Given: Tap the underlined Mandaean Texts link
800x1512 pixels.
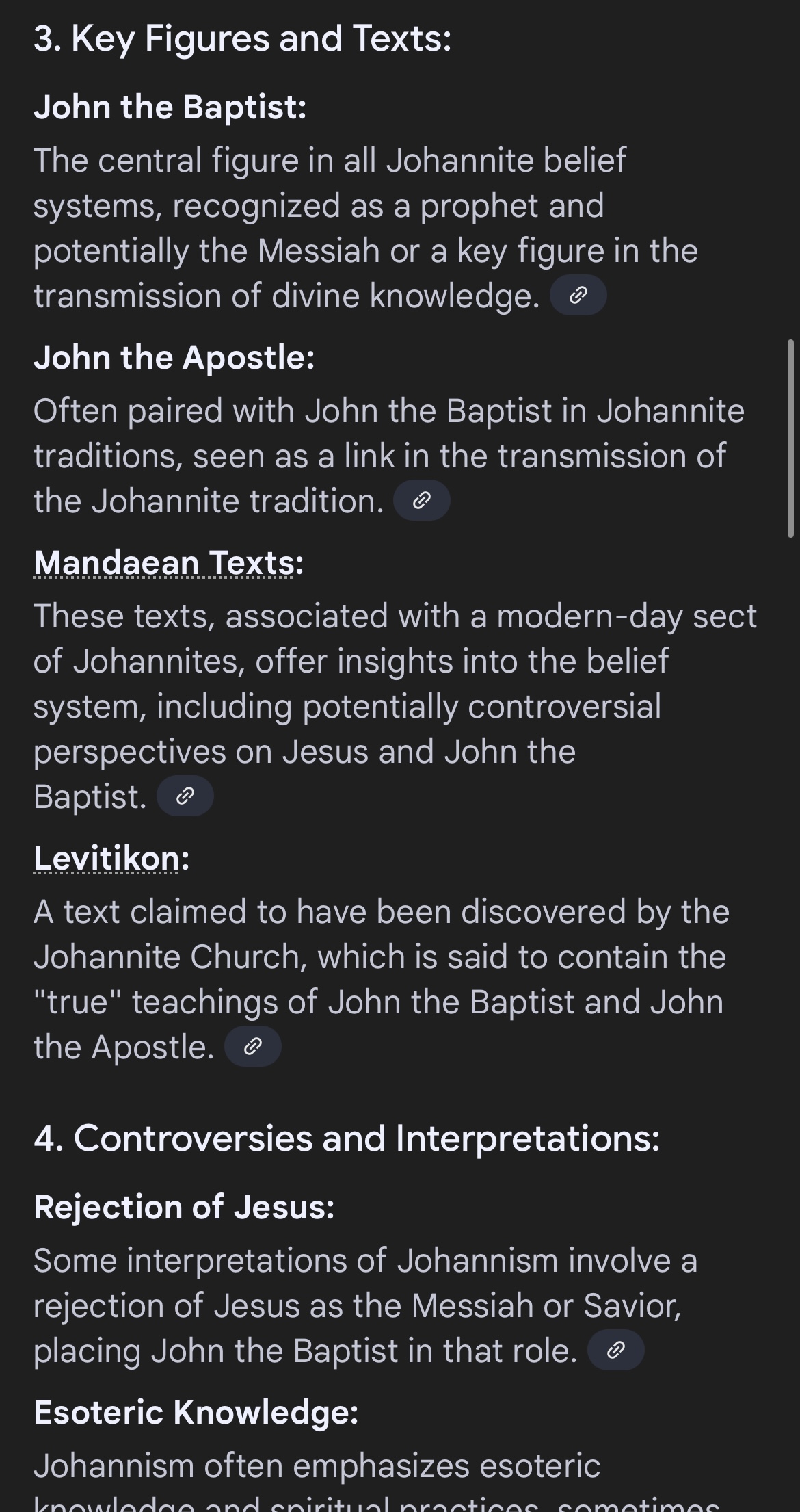Looking at the screenshot, I should point(164,563).
